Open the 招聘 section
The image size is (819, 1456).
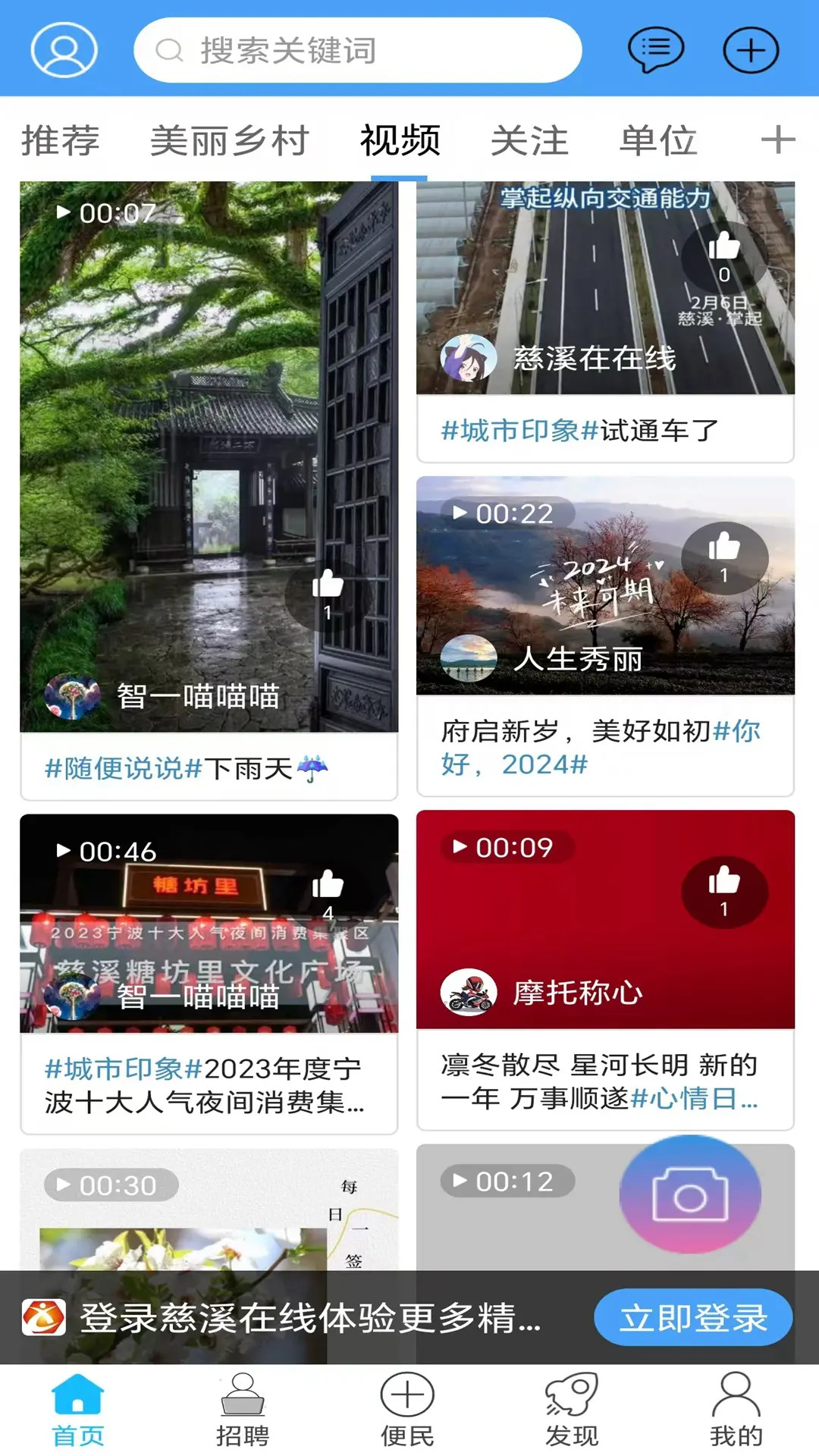[243, 1409]
